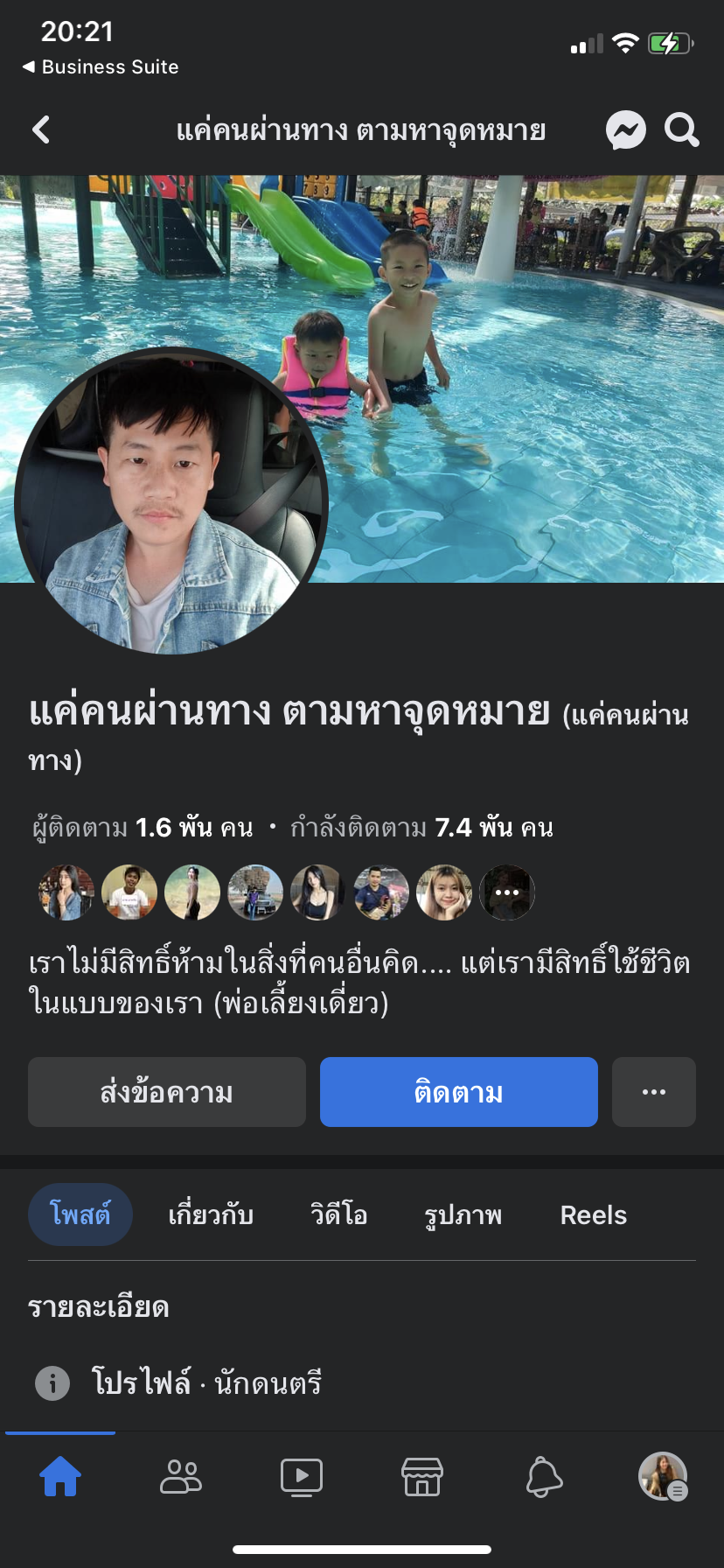
Task: Open more profile options menu
Action: click(654, 1092)
